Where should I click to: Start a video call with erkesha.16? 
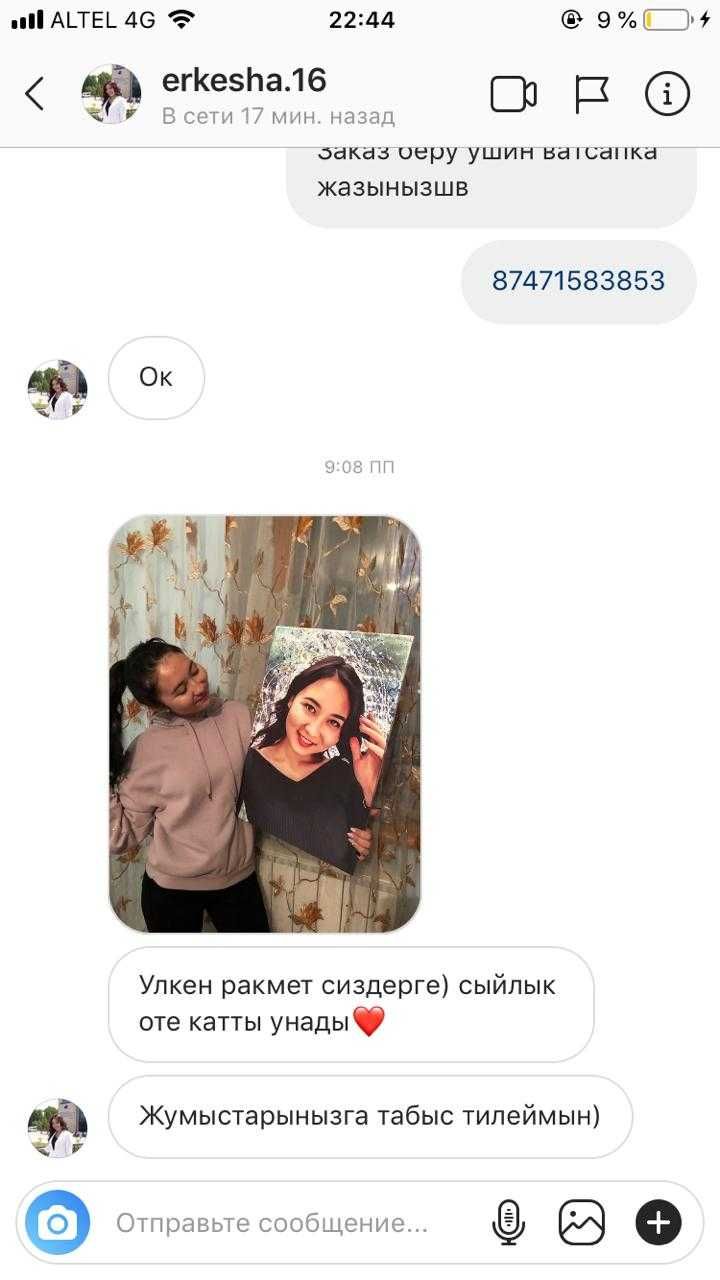pyautogui.click(x=513, y=95)
